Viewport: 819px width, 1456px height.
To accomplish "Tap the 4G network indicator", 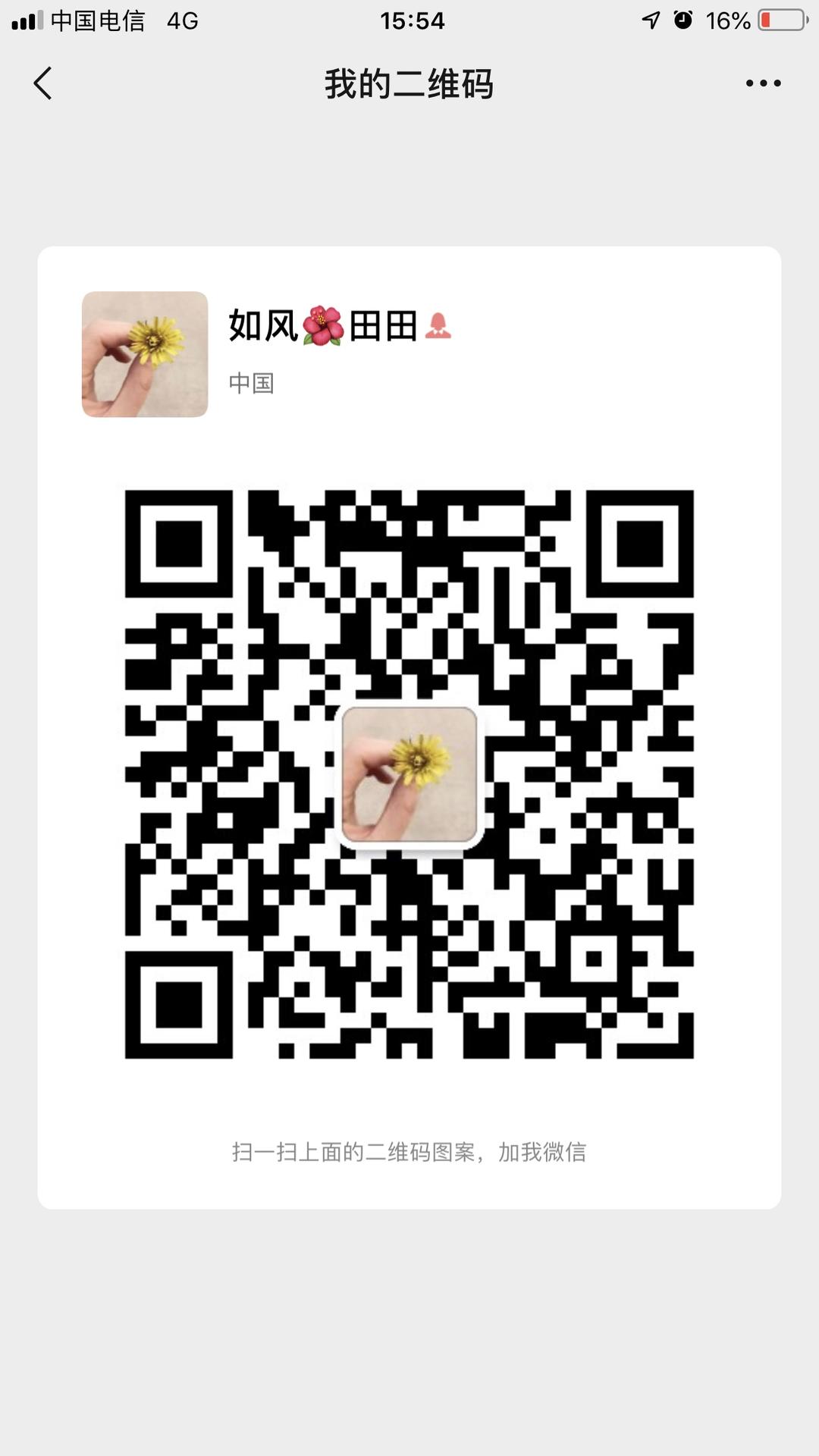I will point(182,20).
